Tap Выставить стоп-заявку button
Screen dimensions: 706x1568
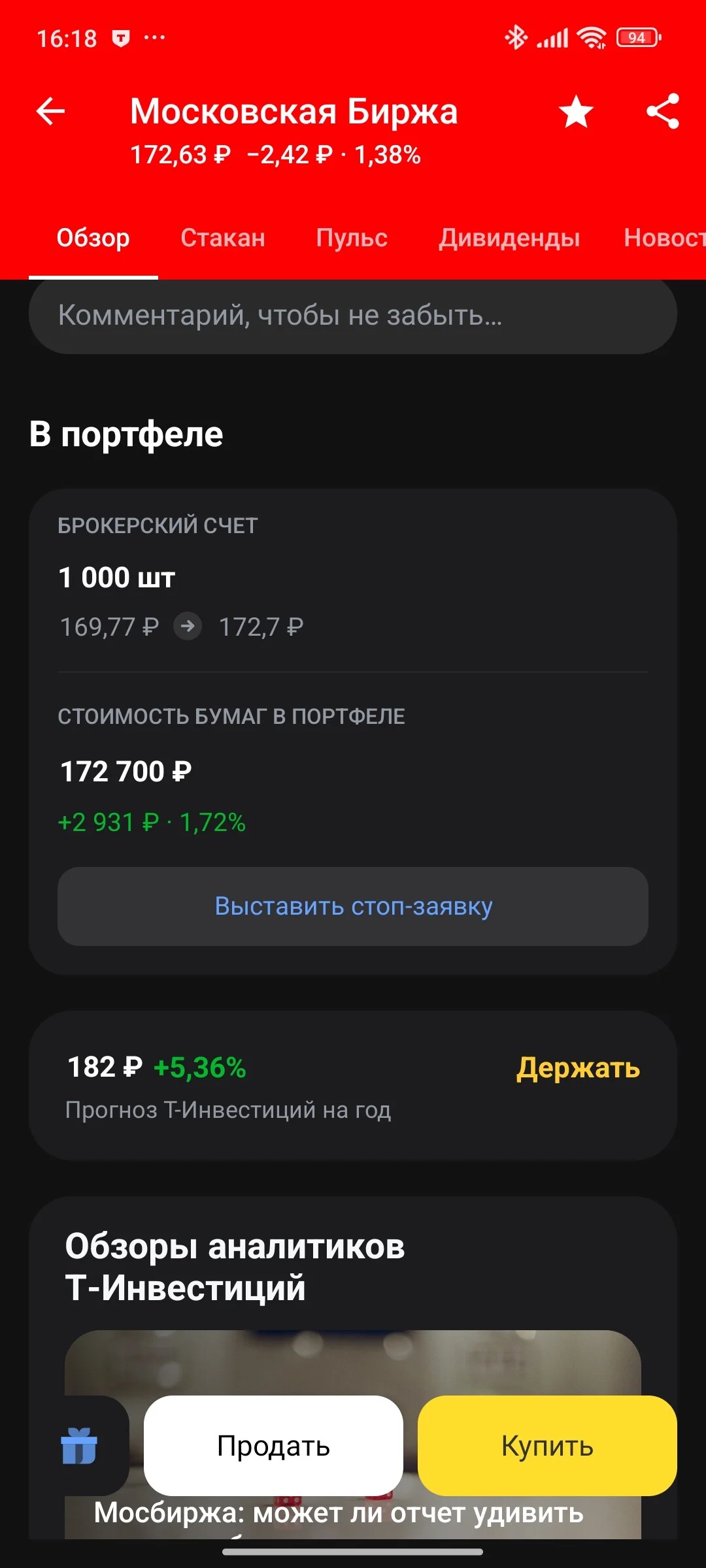[x=353, y=906]
